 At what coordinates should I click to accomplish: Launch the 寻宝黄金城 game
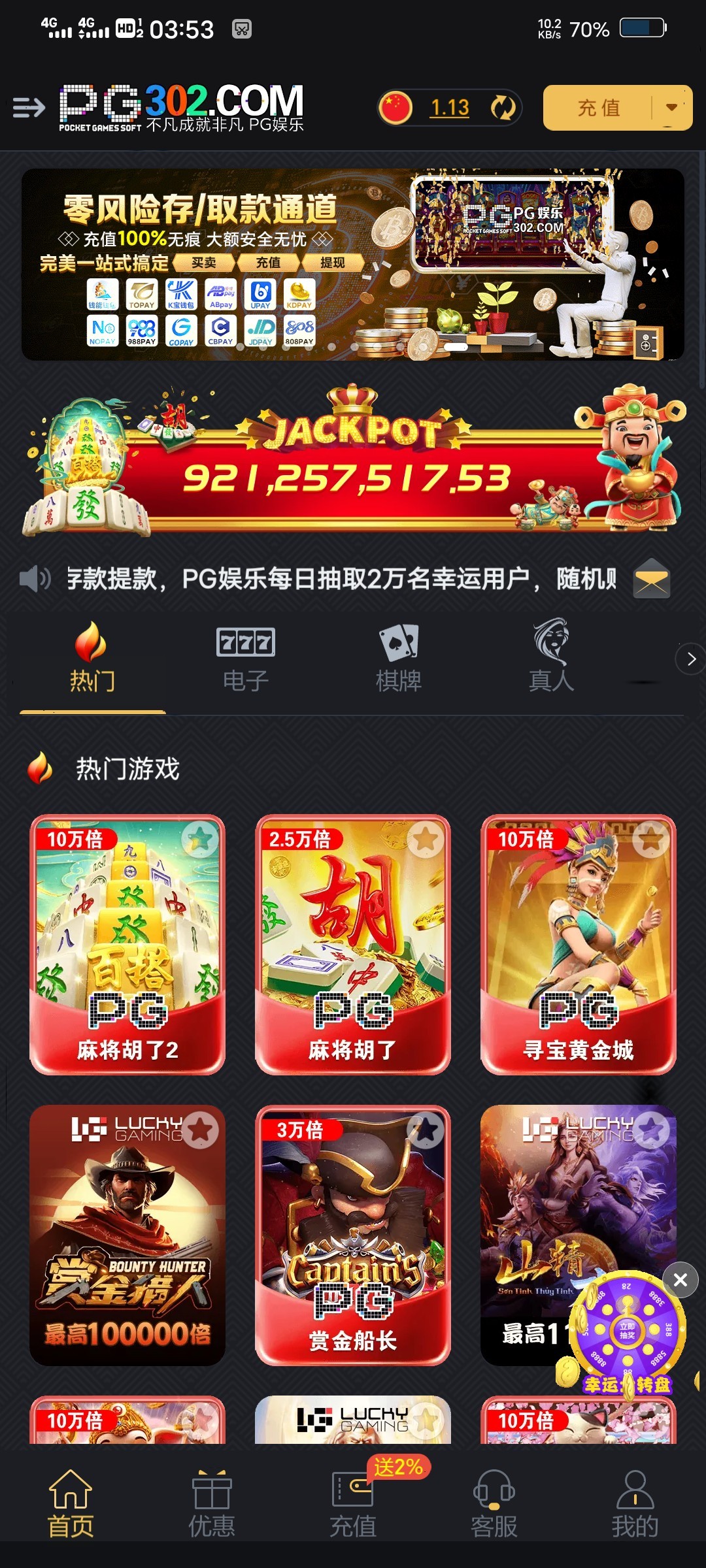(579, 944)
